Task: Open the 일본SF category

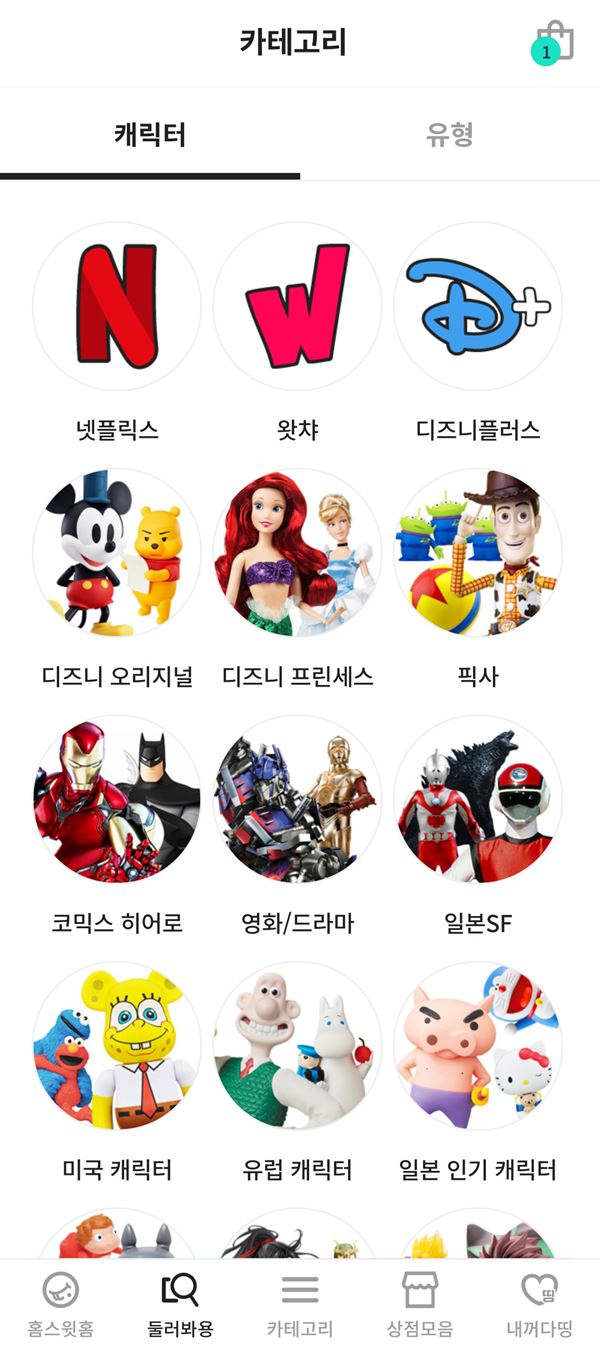Action: tap(478, 799)
